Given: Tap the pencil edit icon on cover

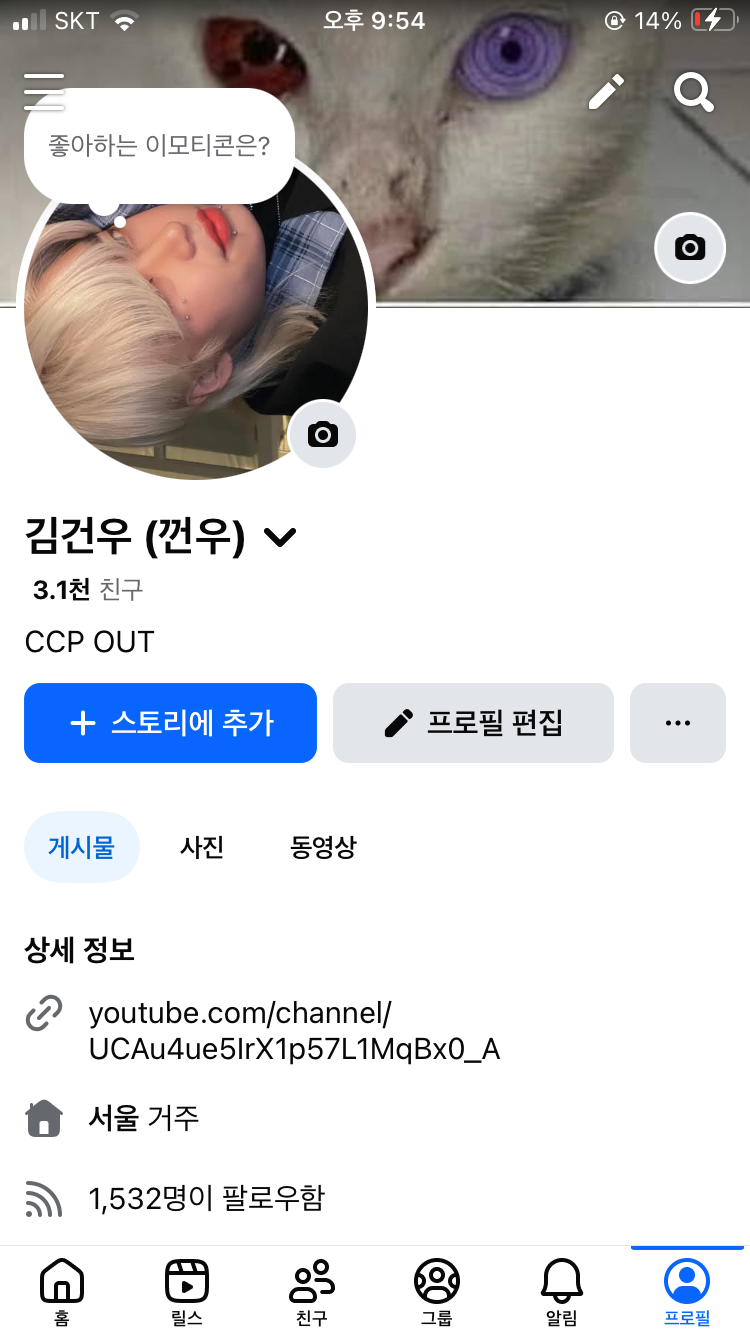Looking at the screenshot, I should pyautogui.click(x=605, y=92).
